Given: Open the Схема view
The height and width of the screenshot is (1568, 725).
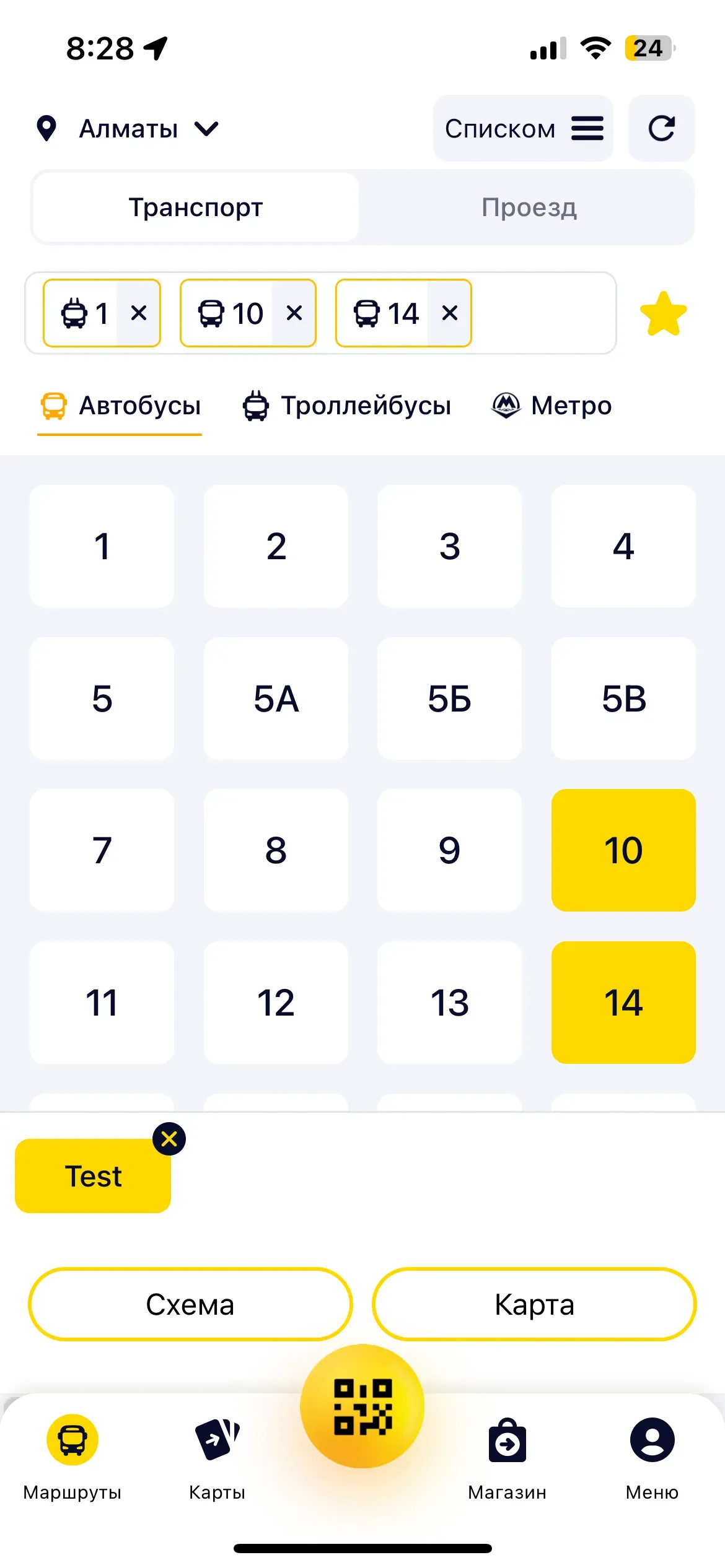Looking at the screenshot, I should click(190, 1305).
